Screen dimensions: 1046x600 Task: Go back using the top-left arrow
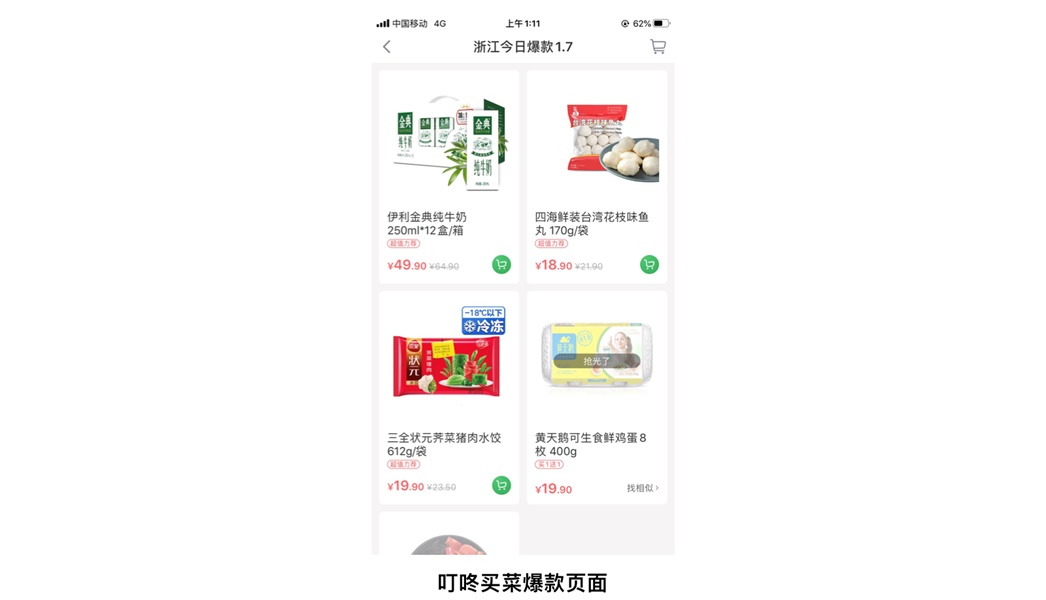(387, 47)
